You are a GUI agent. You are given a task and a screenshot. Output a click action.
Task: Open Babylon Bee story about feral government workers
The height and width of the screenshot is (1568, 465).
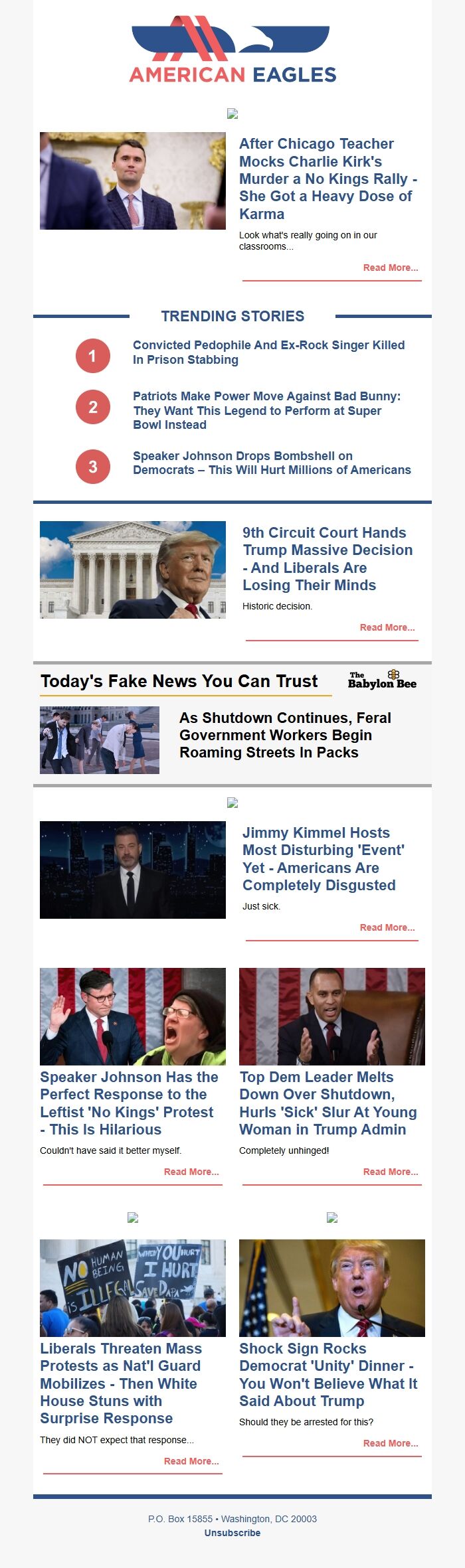(x=285, y=735)
